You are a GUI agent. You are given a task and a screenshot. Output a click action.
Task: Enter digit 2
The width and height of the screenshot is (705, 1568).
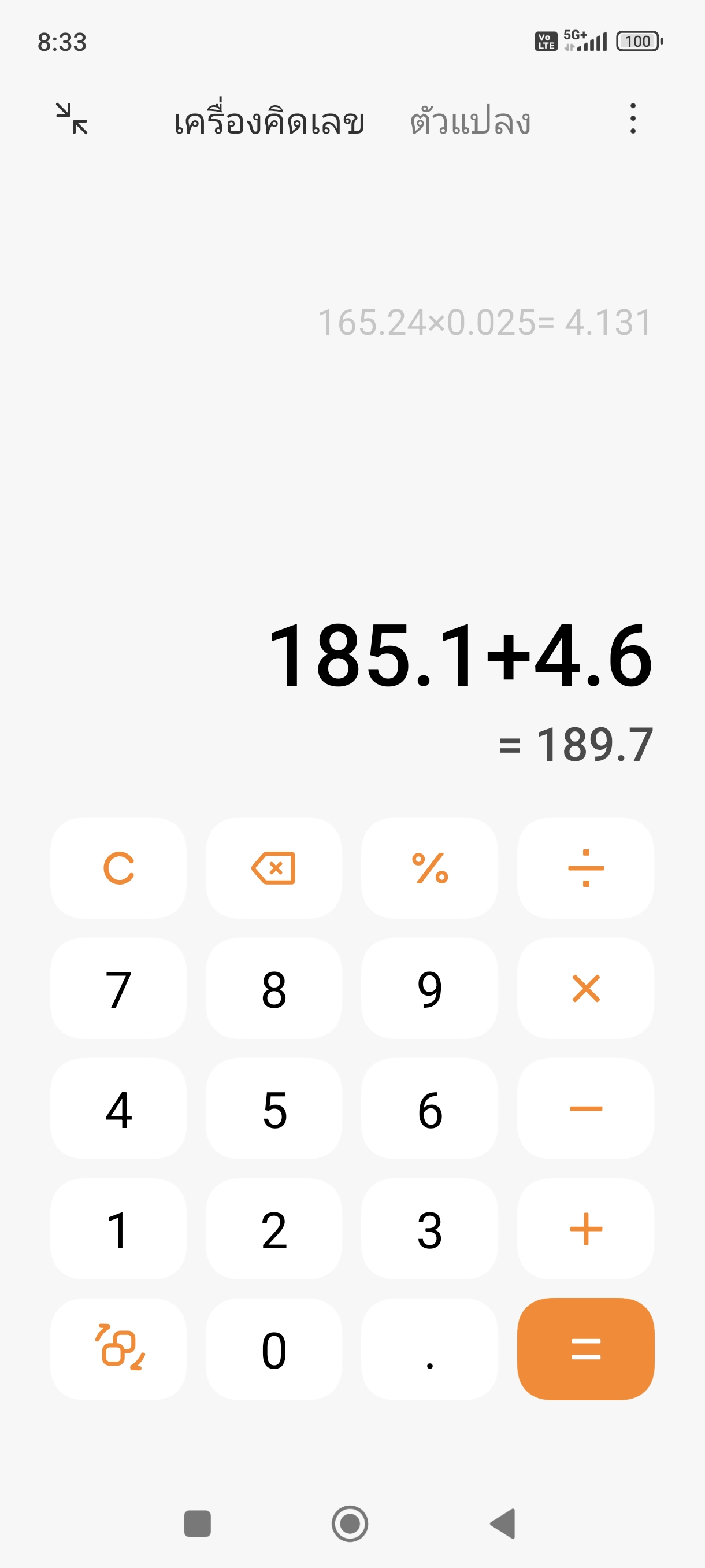coord(274,1229)
